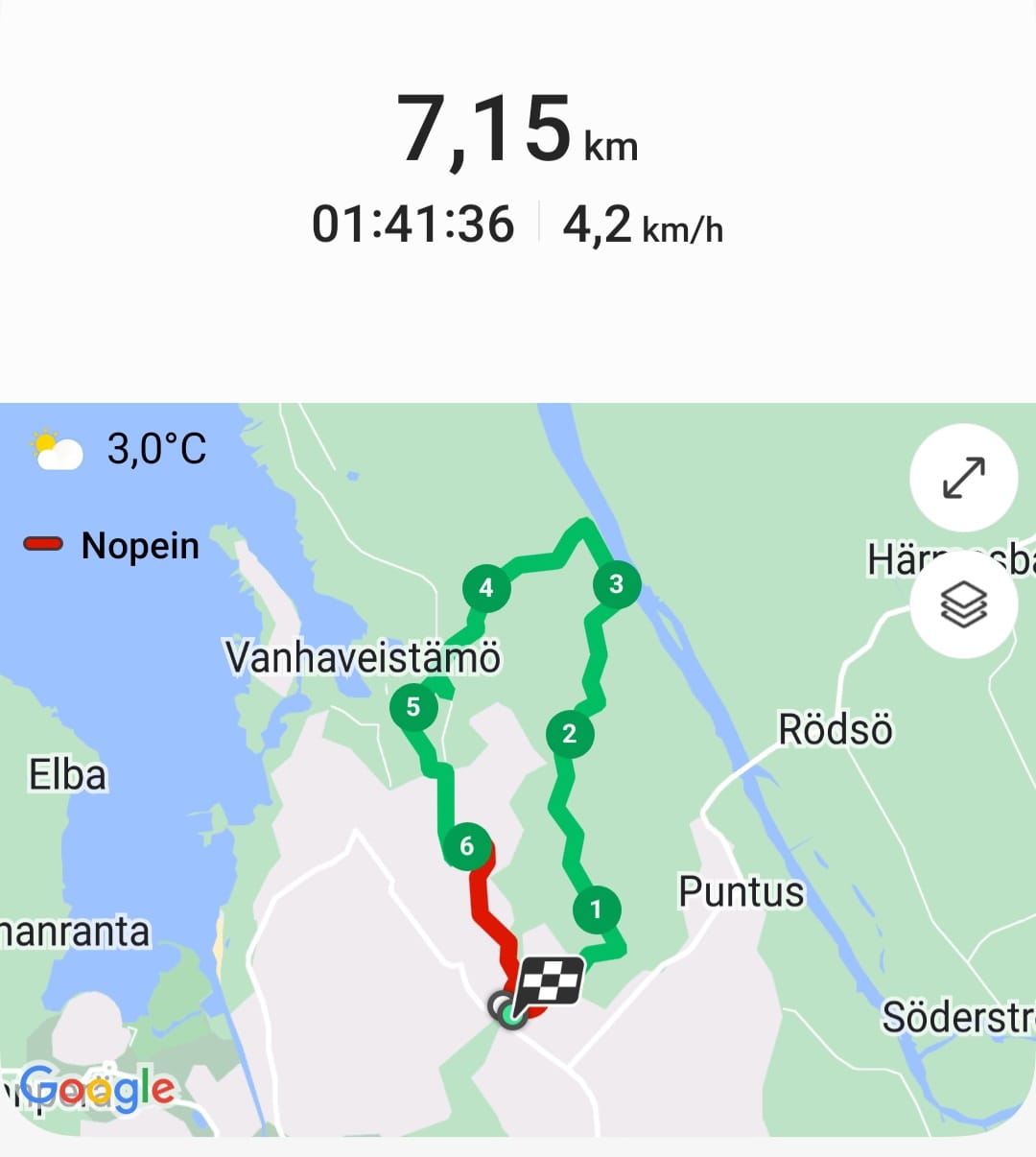This screenshot has height=1157, width=1036.
Task: Open the map layers selector
Action: 963,604
